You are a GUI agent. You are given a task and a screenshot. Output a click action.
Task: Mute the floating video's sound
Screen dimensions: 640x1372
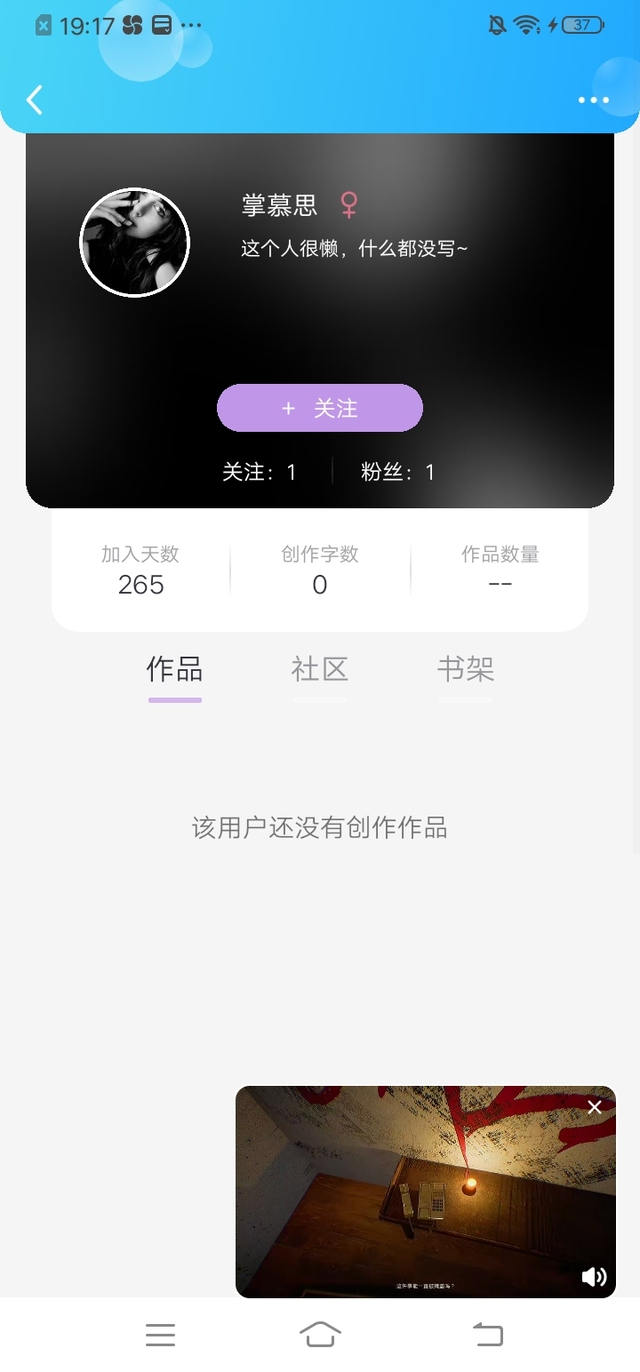tap(594, 1277)
